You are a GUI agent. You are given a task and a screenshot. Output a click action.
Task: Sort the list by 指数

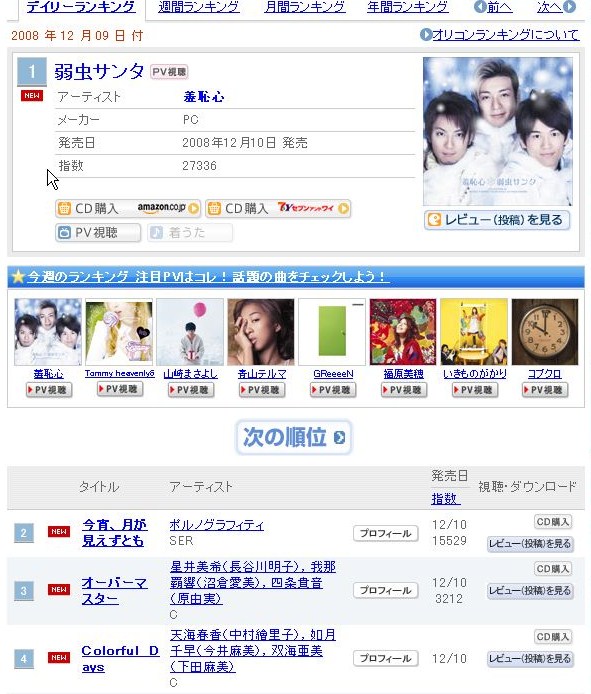(445, 499)
